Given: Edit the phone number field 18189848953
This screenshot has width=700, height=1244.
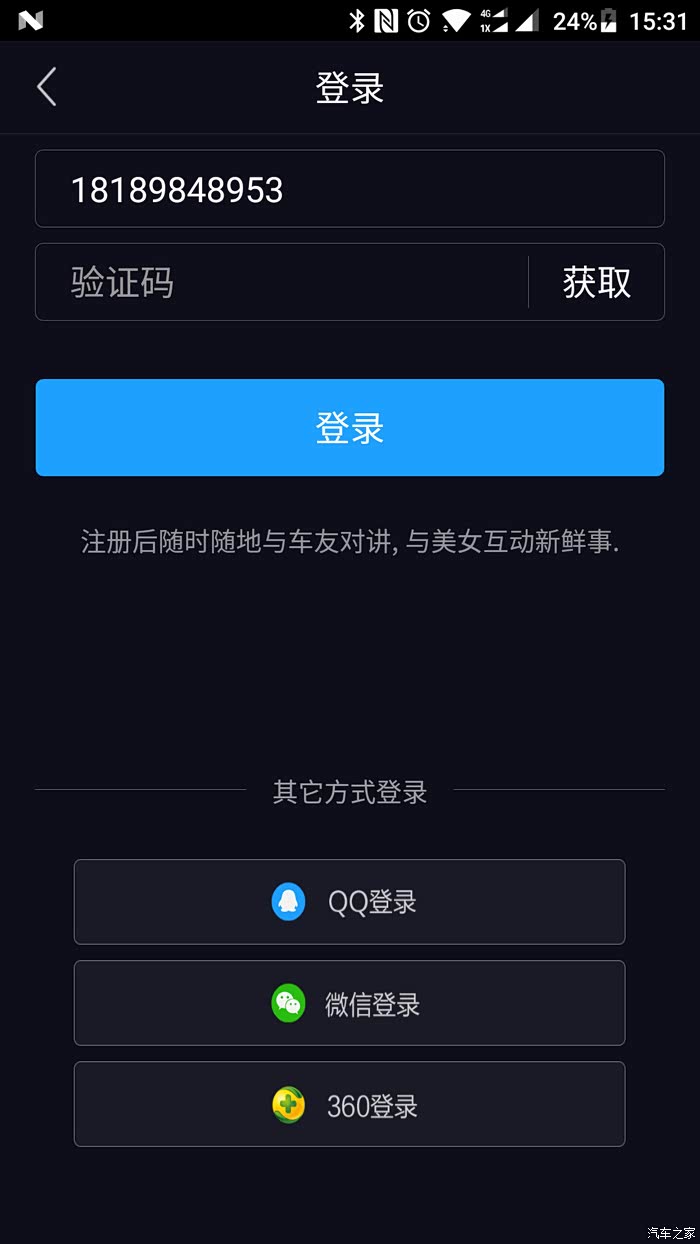Looking at the screenshot, I should pos(349,189).
